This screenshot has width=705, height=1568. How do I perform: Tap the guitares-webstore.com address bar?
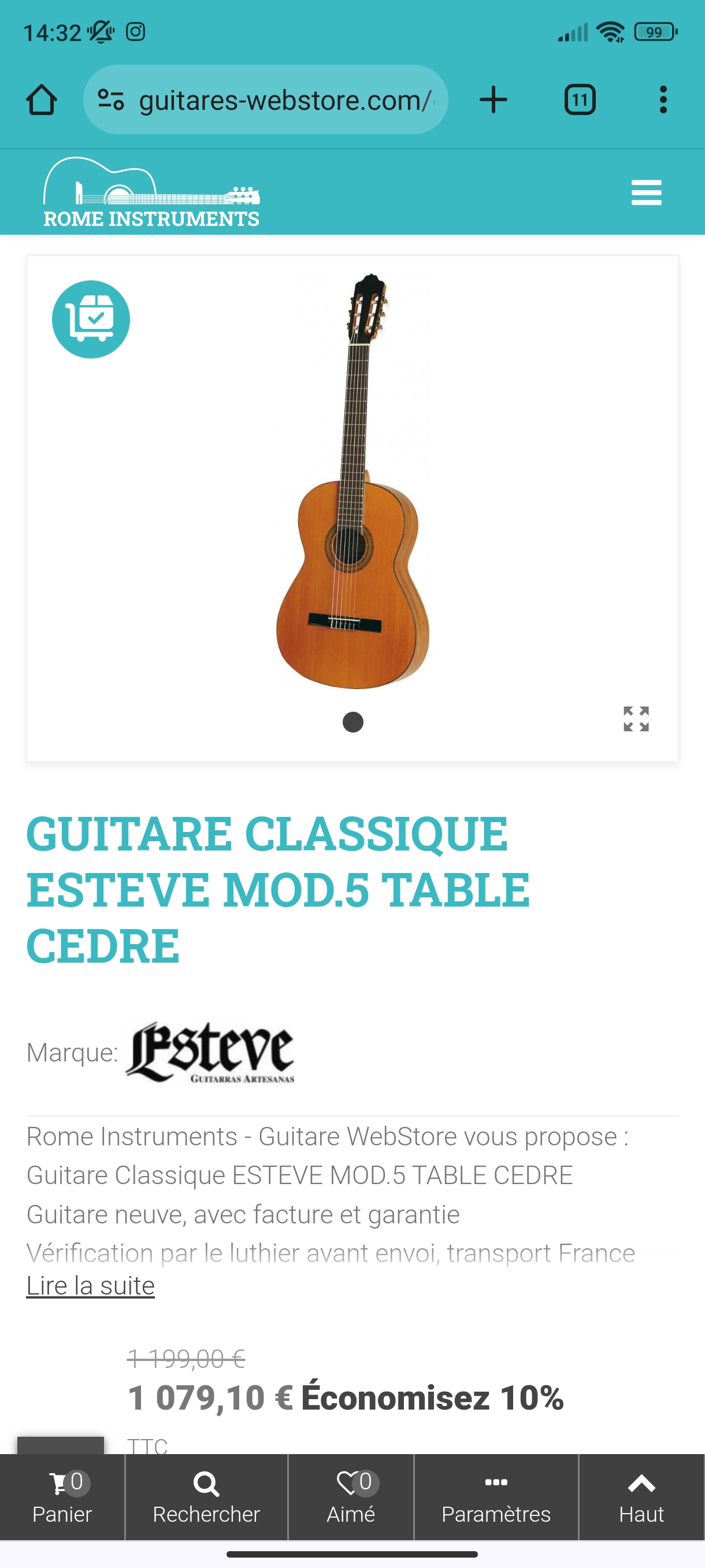coord(266,100)
